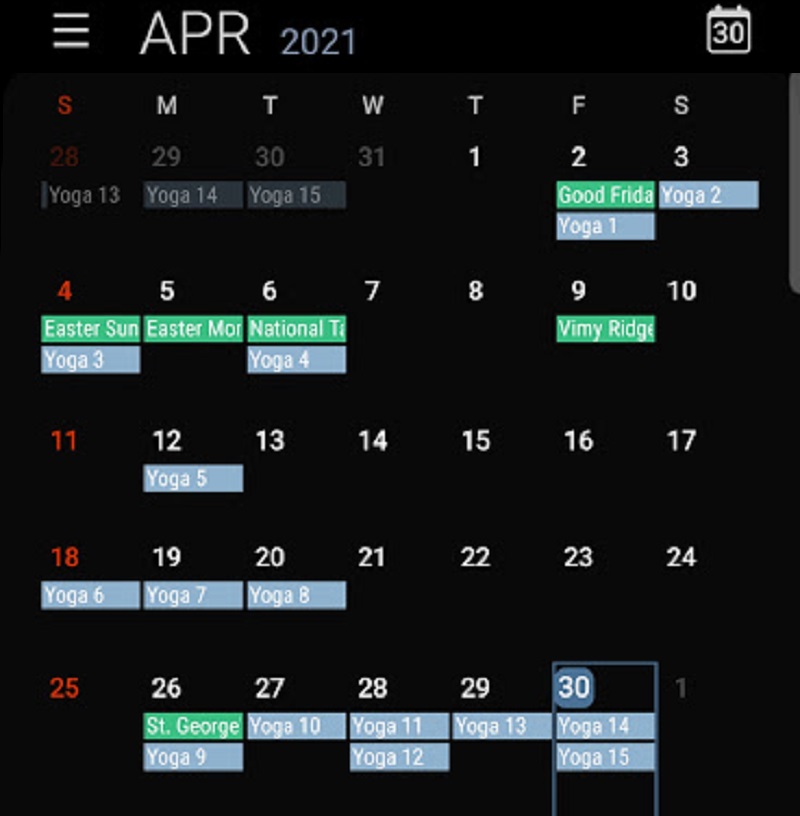Open the Good Friday event

[x=605, y=195]
